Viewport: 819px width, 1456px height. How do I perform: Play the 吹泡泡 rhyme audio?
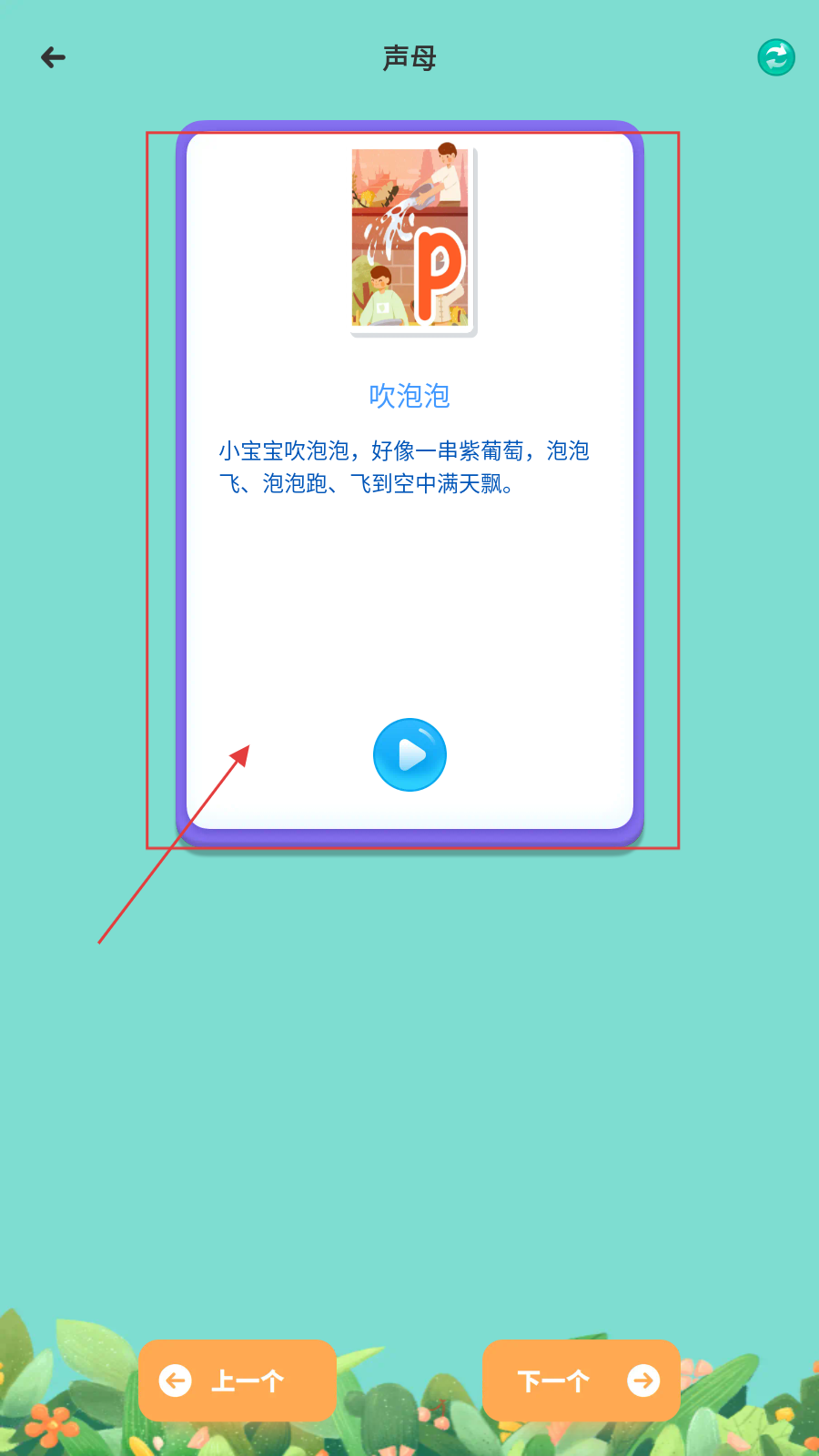click(x=409, y=754)
